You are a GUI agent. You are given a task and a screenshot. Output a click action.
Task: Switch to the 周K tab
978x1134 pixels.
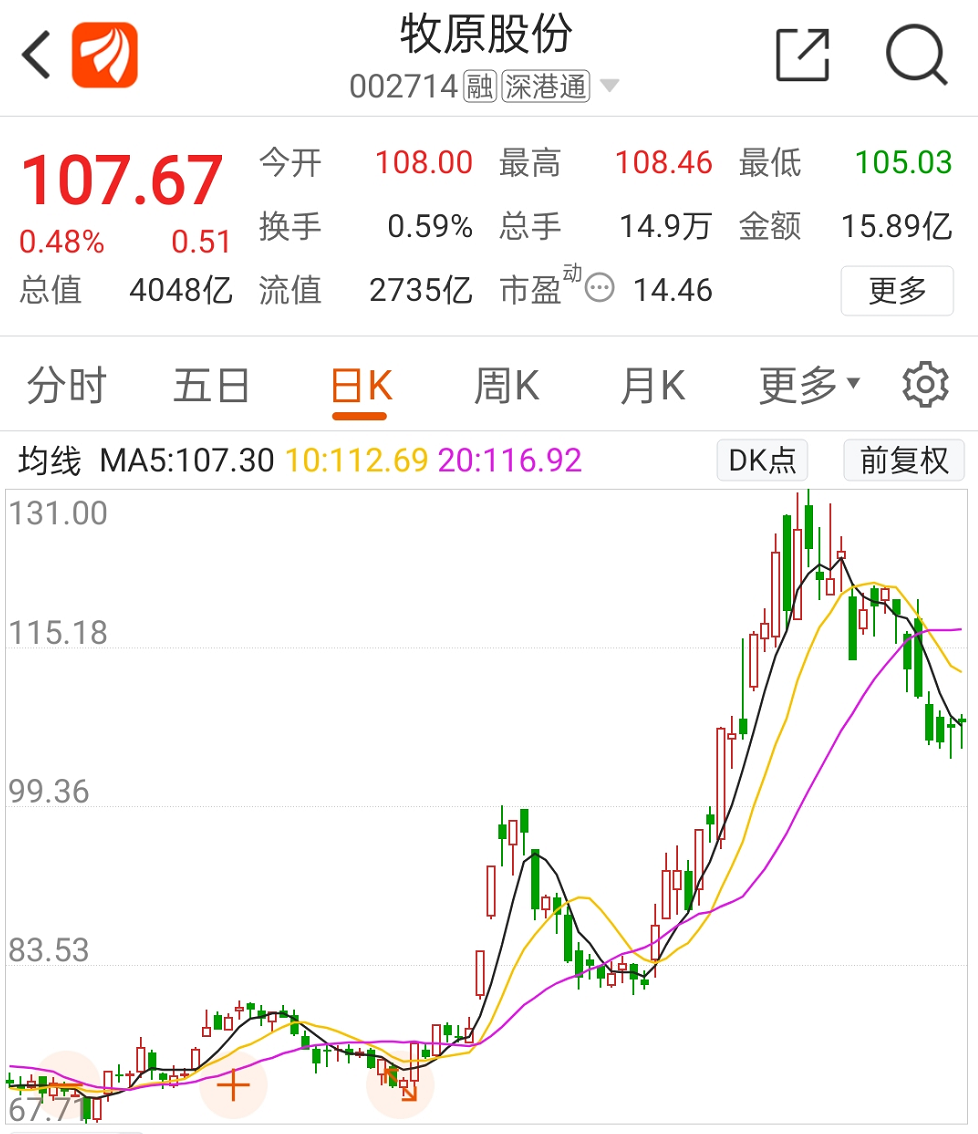coord(506,385)
